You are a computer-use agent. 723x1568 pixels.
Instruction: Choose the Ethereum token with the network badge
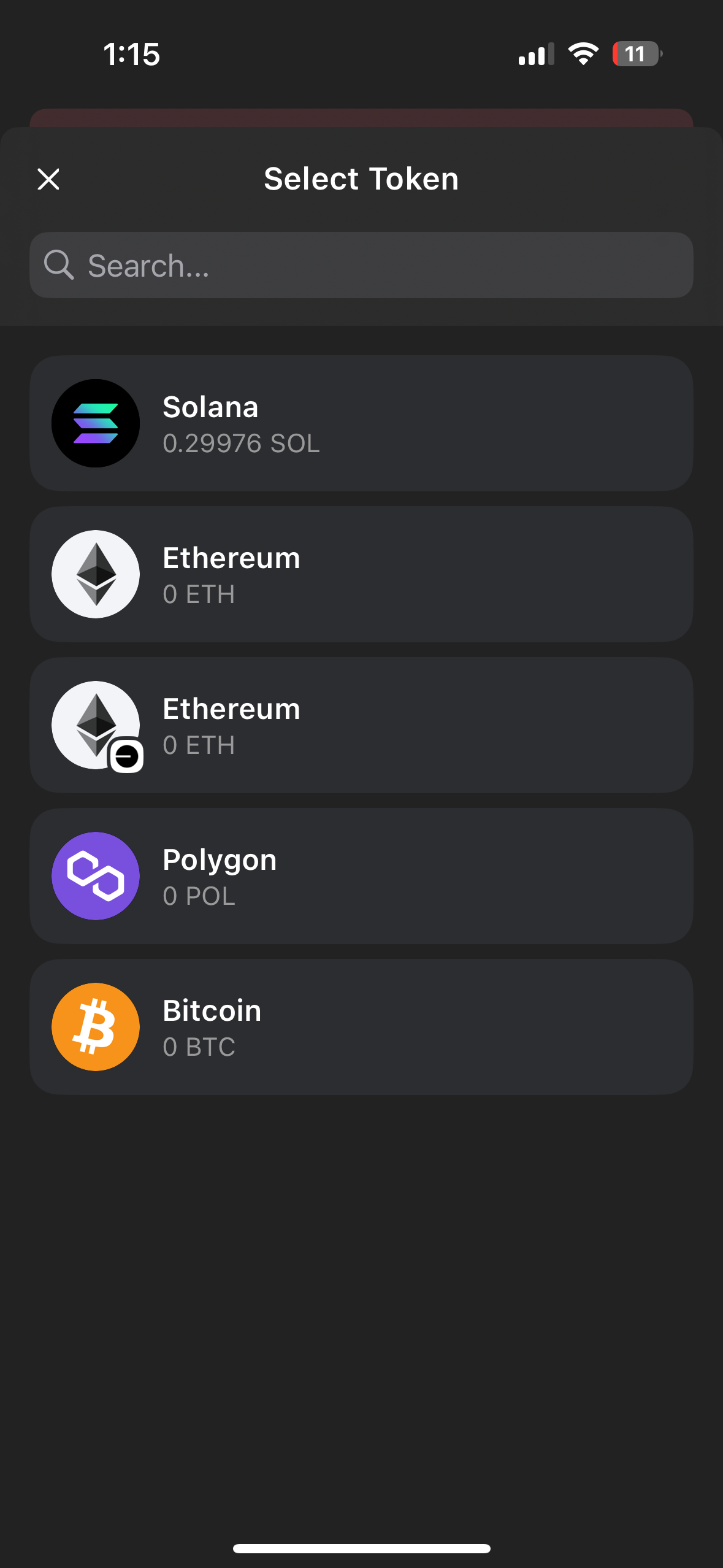(361, 725)
